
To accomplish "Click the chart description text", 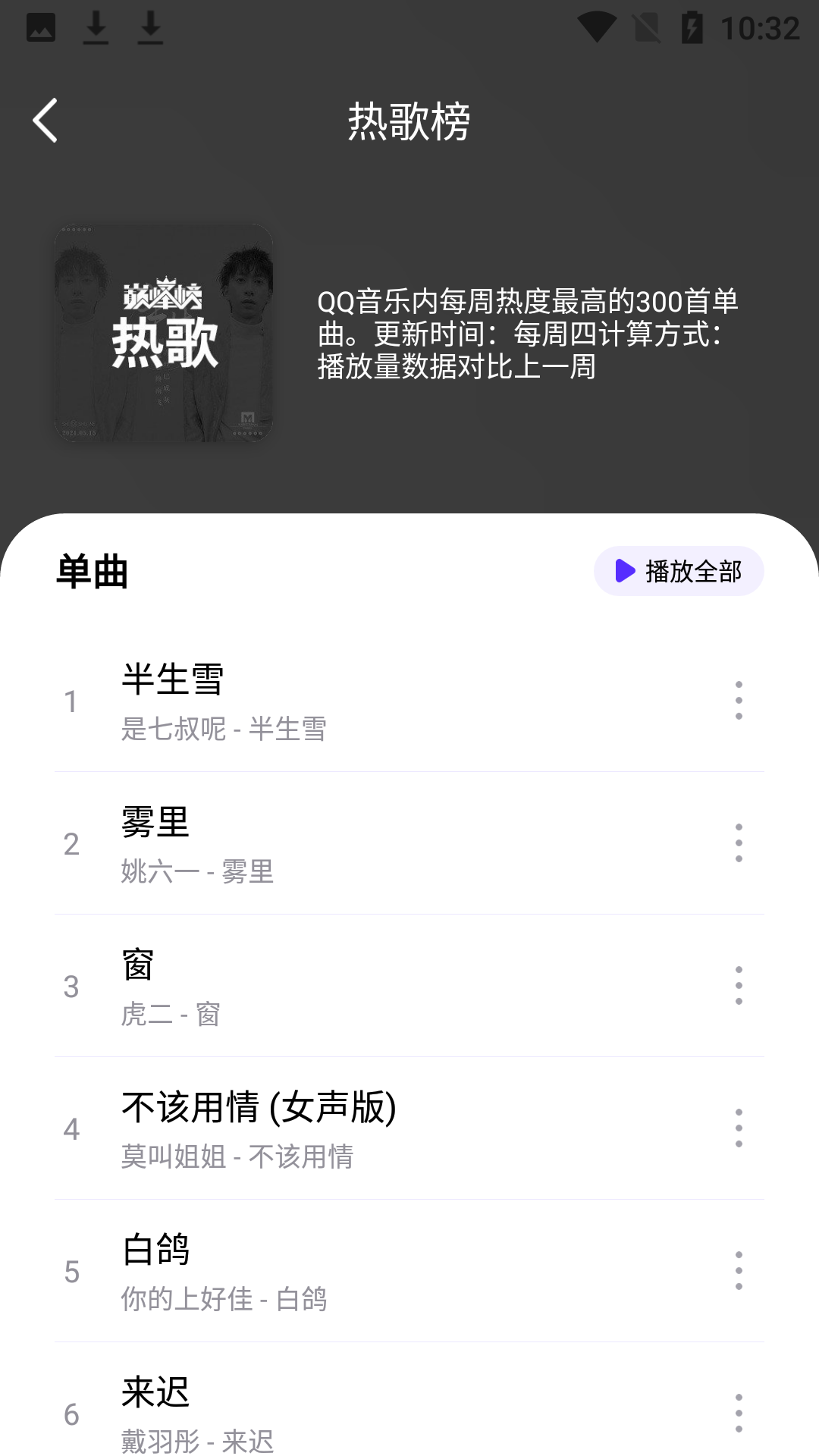I will pyautogui.click(x=529, y=331).
